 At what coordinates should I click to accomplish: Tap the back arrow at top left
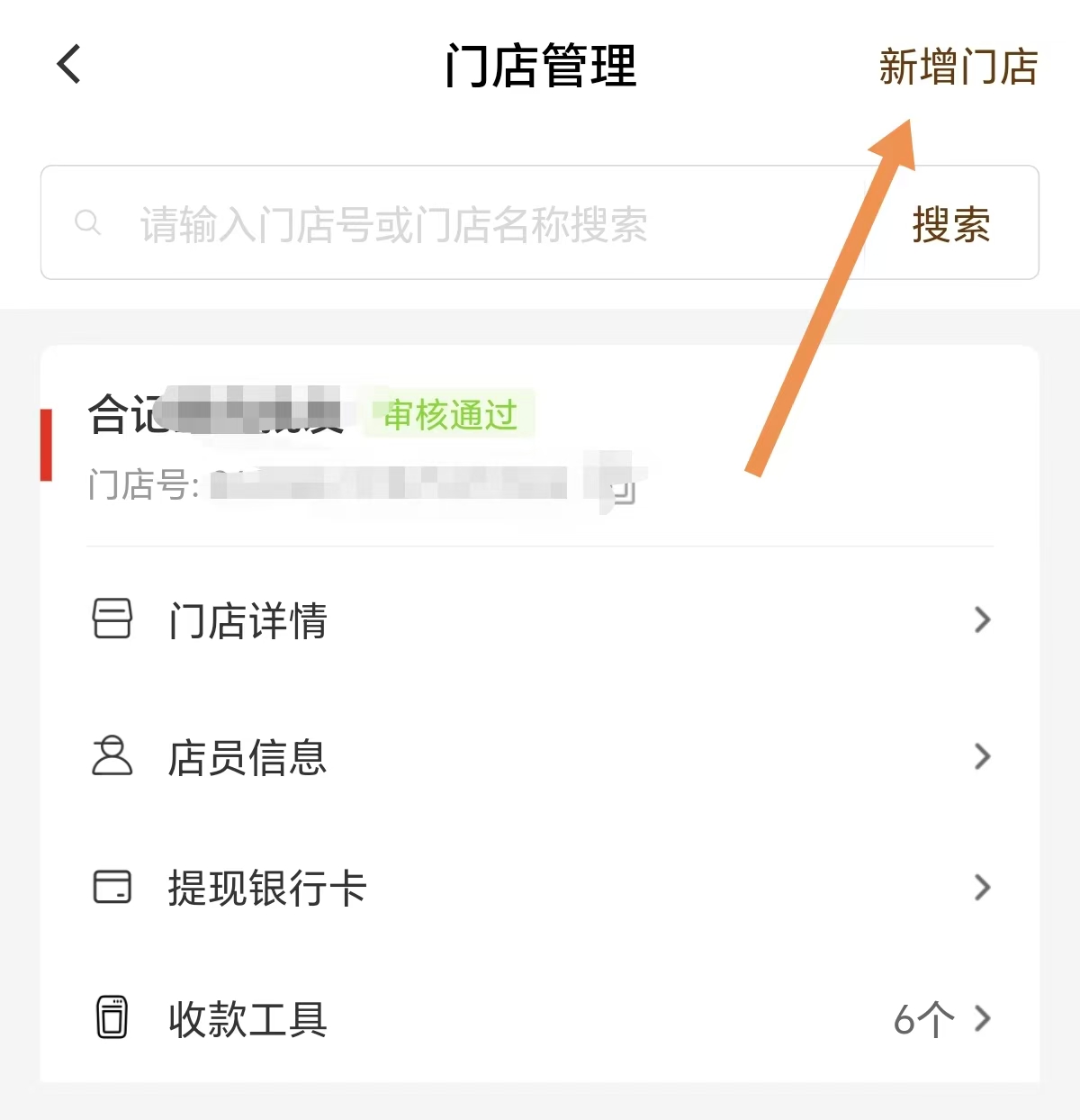pos(68,64)
